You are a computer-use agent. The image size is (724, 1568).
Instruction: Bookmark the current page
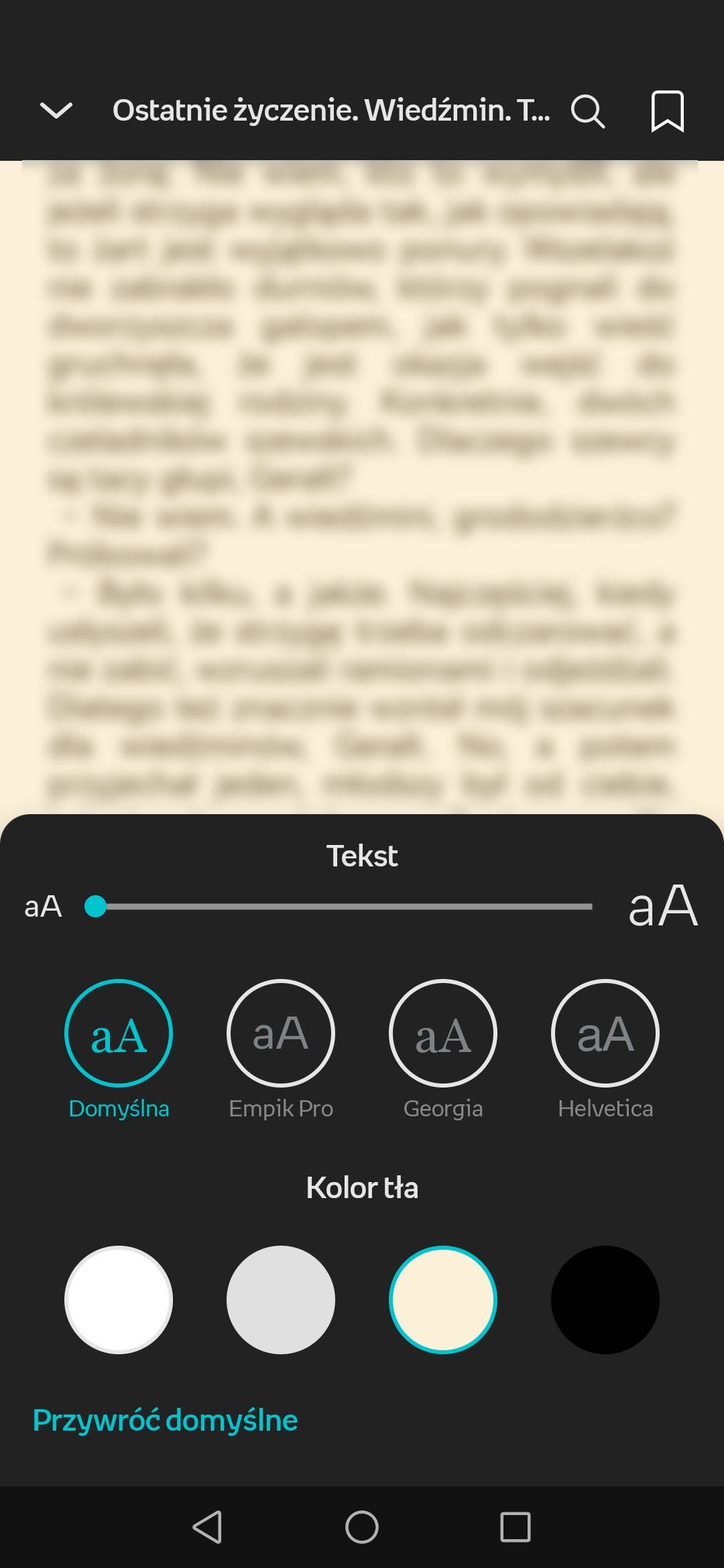[x=667, y=111]
